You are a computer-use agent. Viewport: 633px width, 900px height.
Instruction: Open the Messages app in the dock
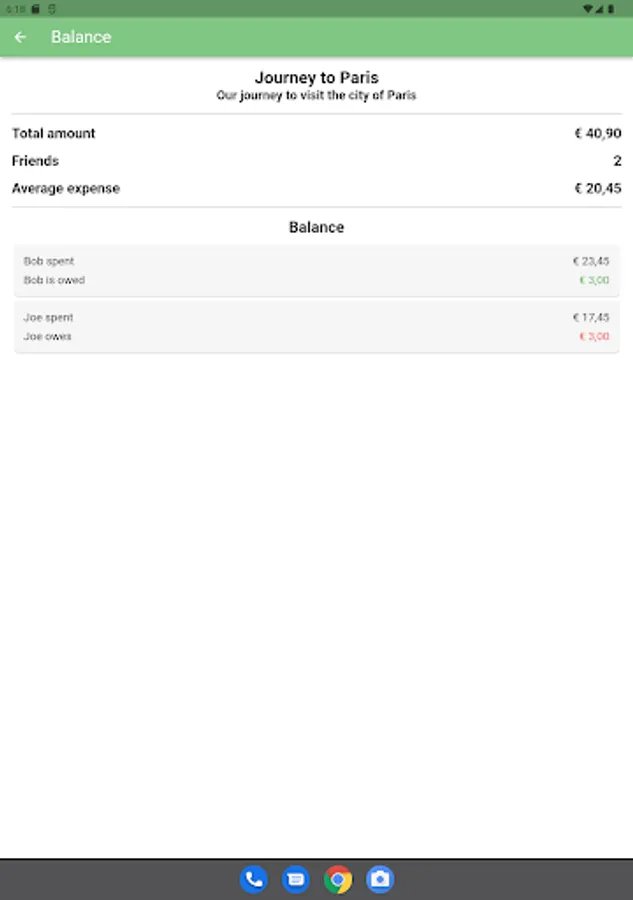click(x=296, y=879)
